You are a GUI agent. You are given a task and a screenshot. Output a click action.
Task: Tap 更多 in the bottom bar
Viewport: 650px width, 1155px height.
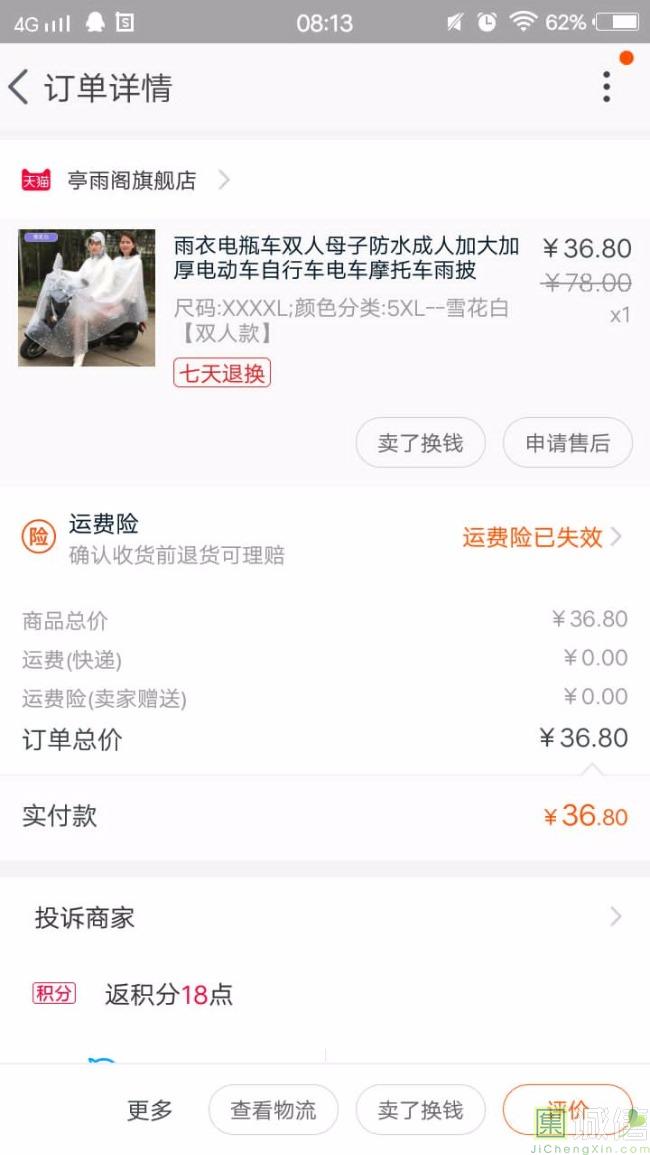150,1109
